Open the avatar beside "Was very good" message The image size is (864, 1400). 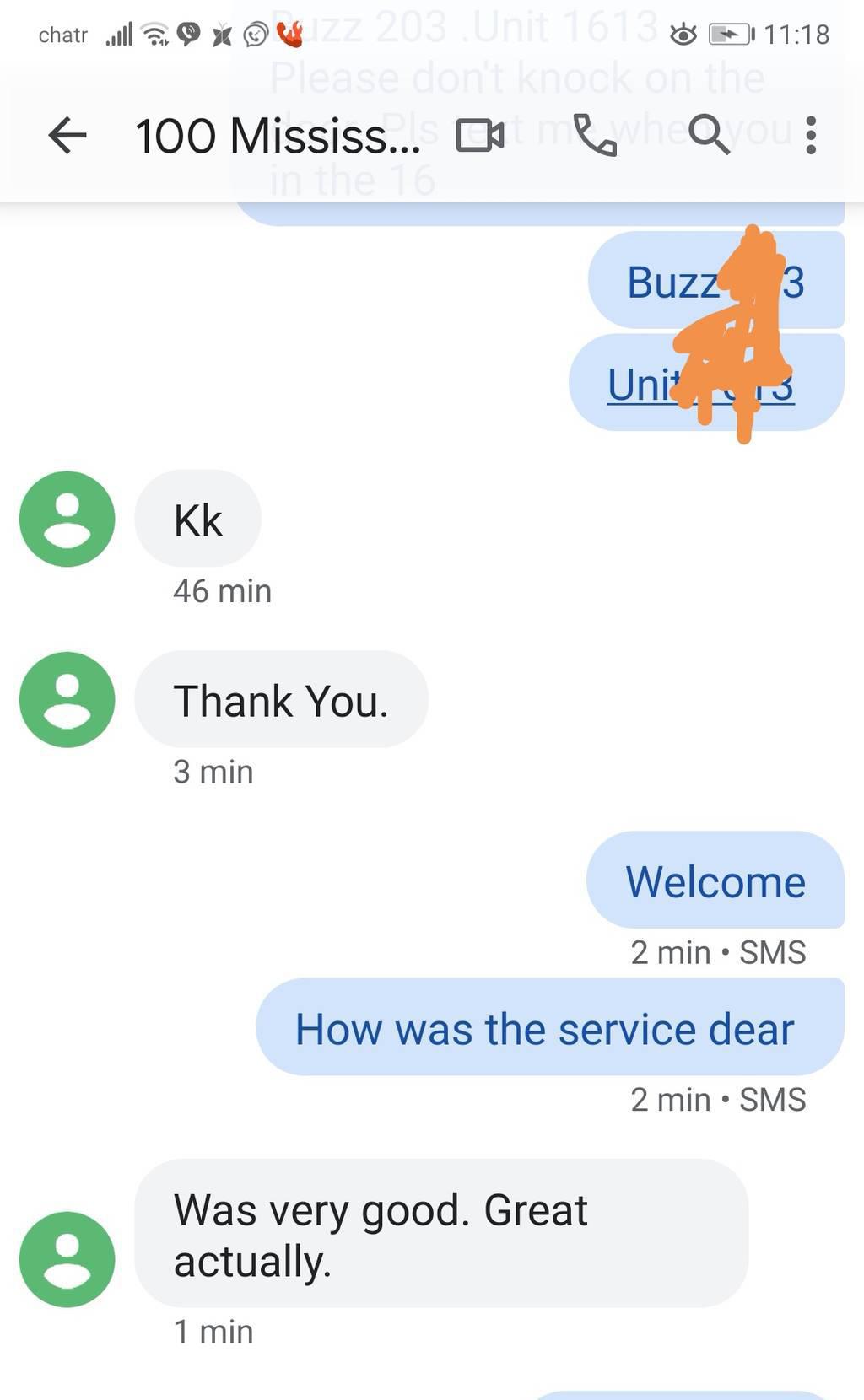pyautogui.click(x=67, y=1259)
